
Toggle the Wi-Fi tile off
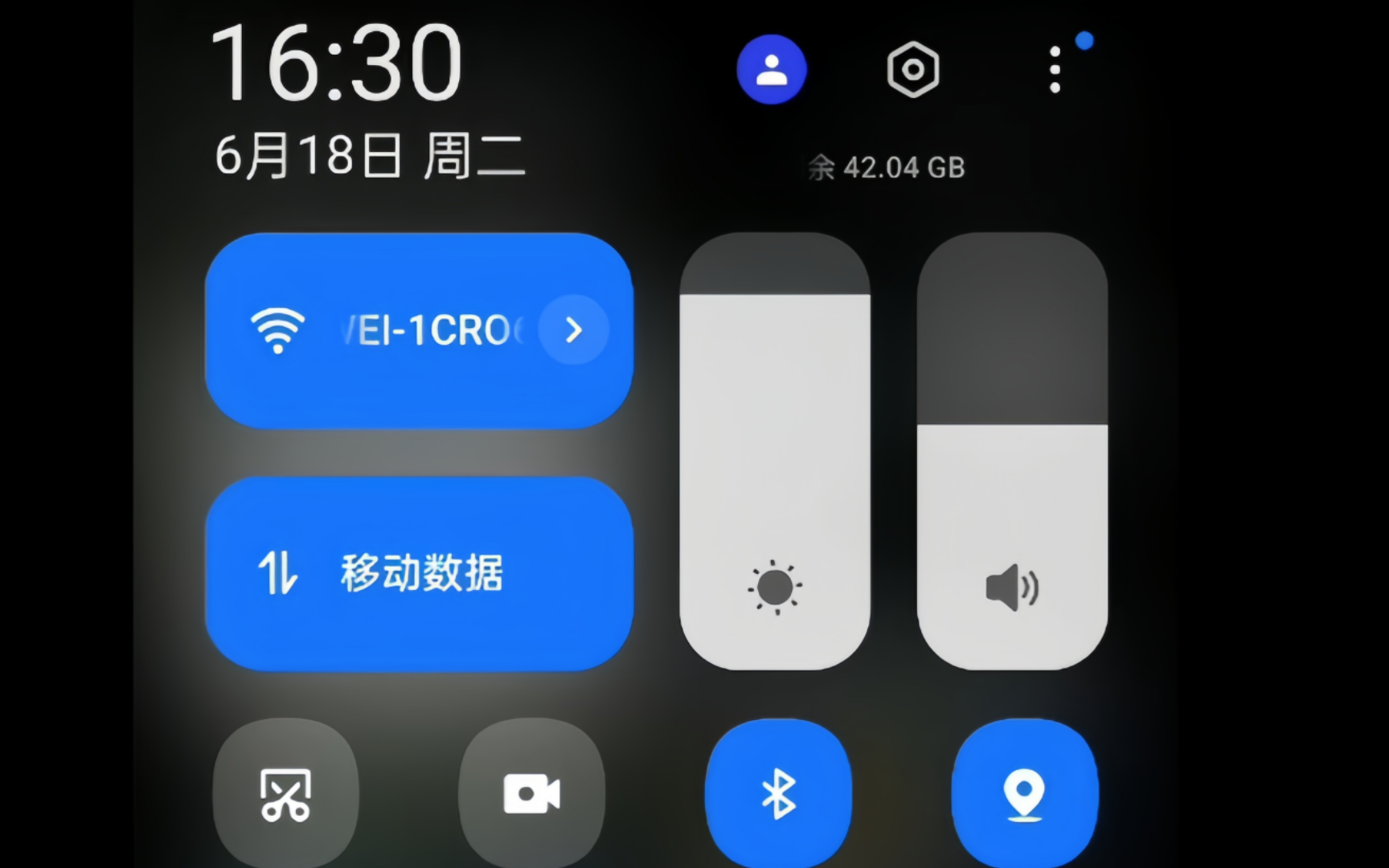tap(322, 330)
